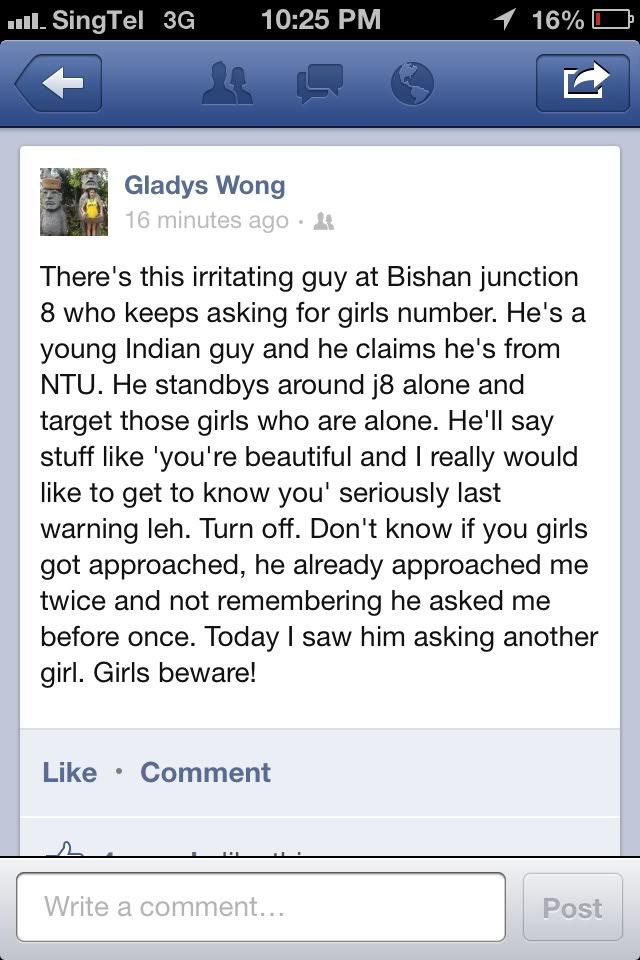The image size is (640, 960).
Task: Tap the Post button
Action: 572,907
